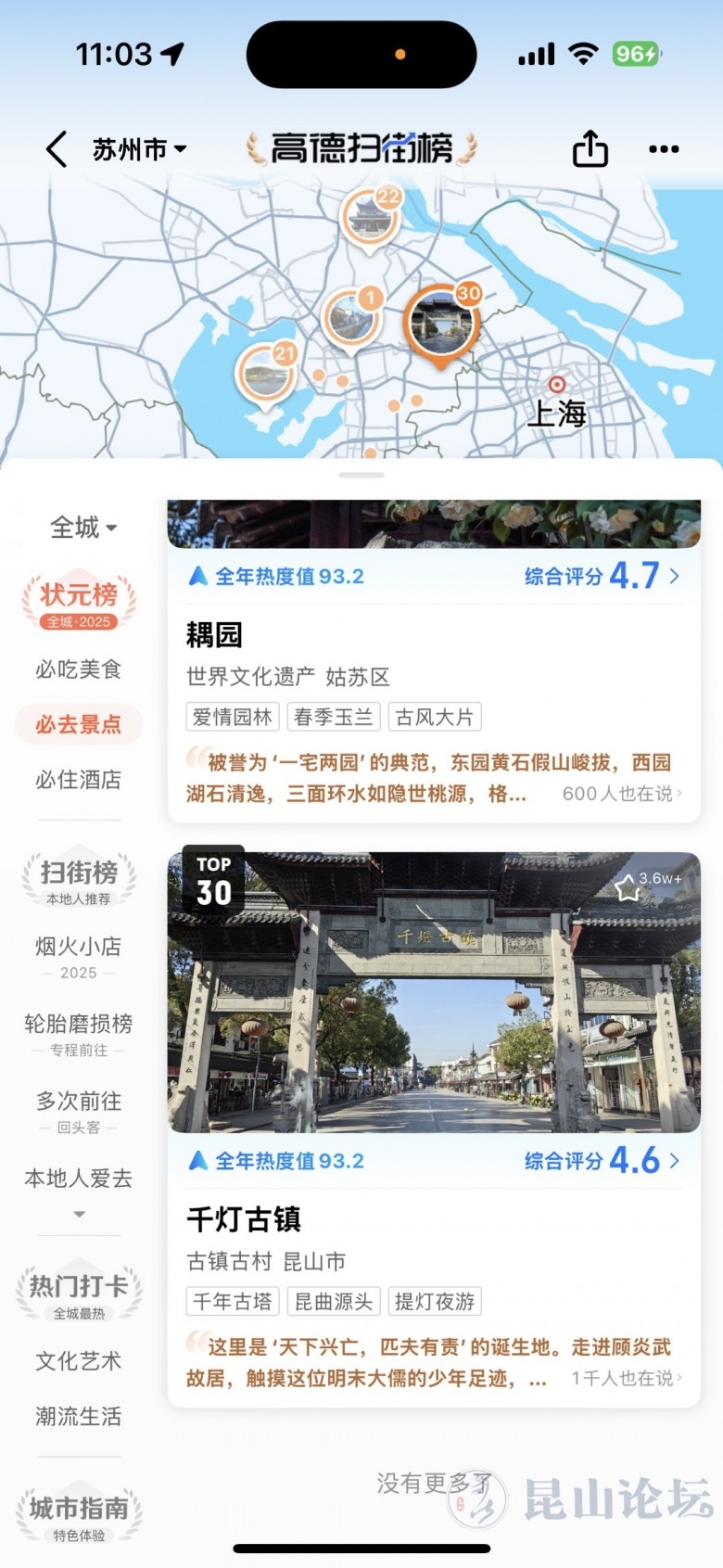This screenshot has width=723, height=1568.
Task: View 千灯古镇 4.6 rating details
Action: coord(602,1161)
